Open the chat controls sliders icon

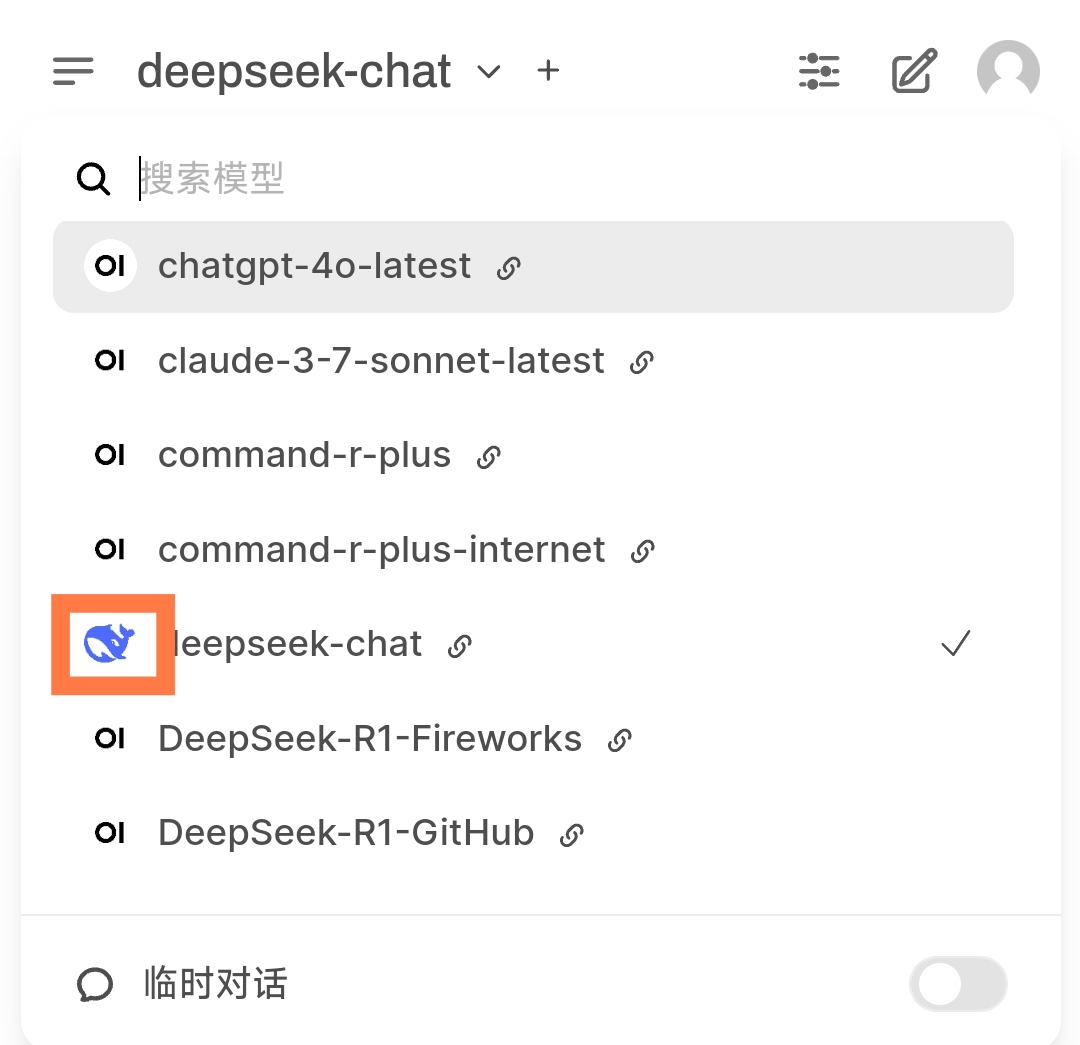pos(819,71)
